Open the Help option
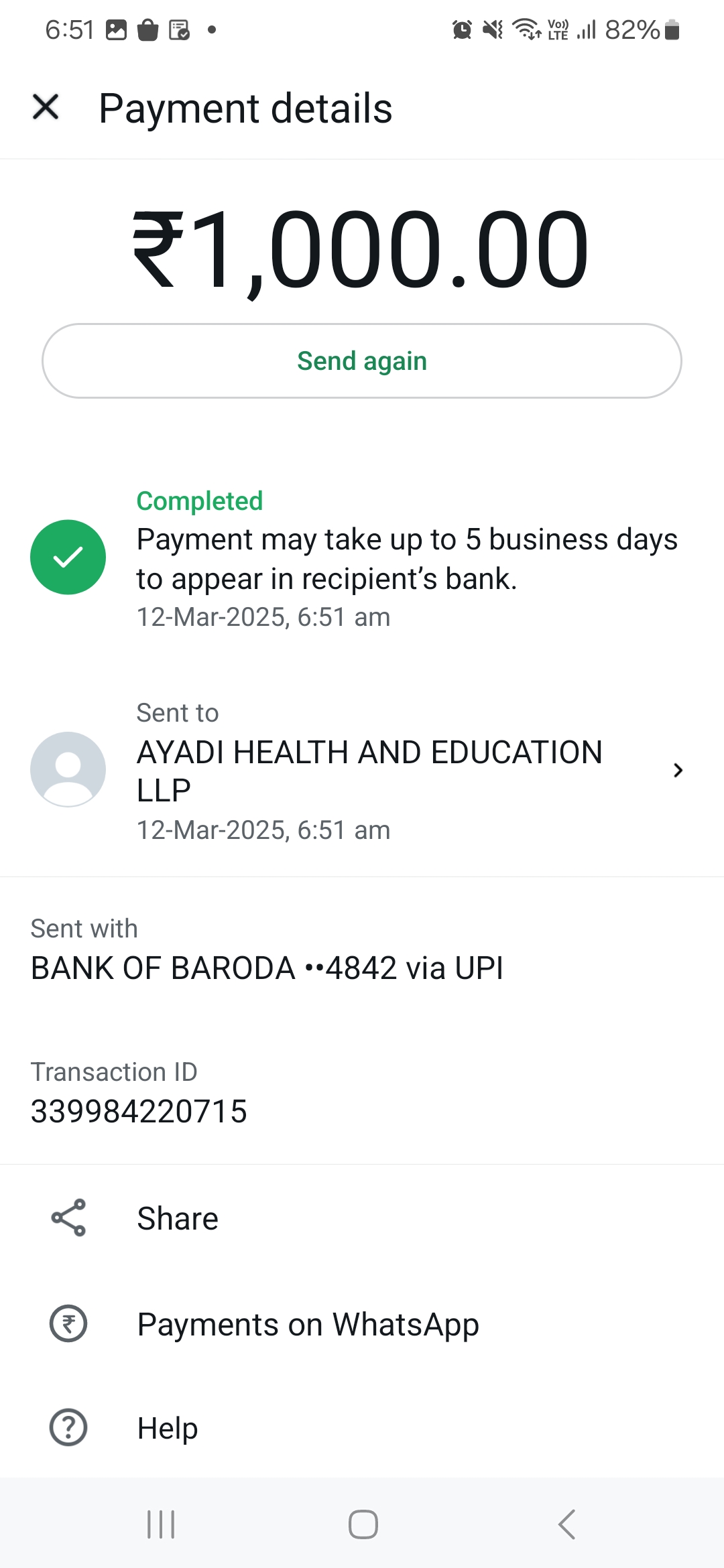Image resolution: width=724 pixels, height=1568 pixels. (167, 1428)
